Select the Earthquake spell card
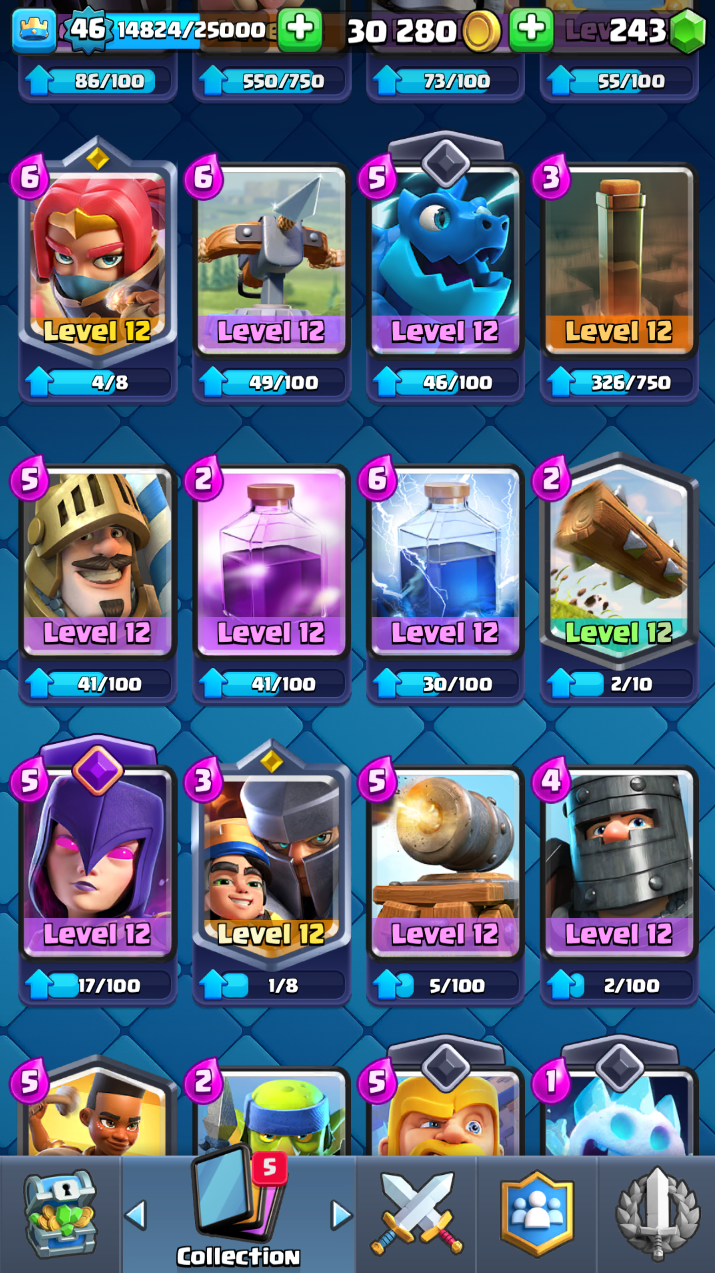This screenshot has height=1273, width=715. [618, 265]
